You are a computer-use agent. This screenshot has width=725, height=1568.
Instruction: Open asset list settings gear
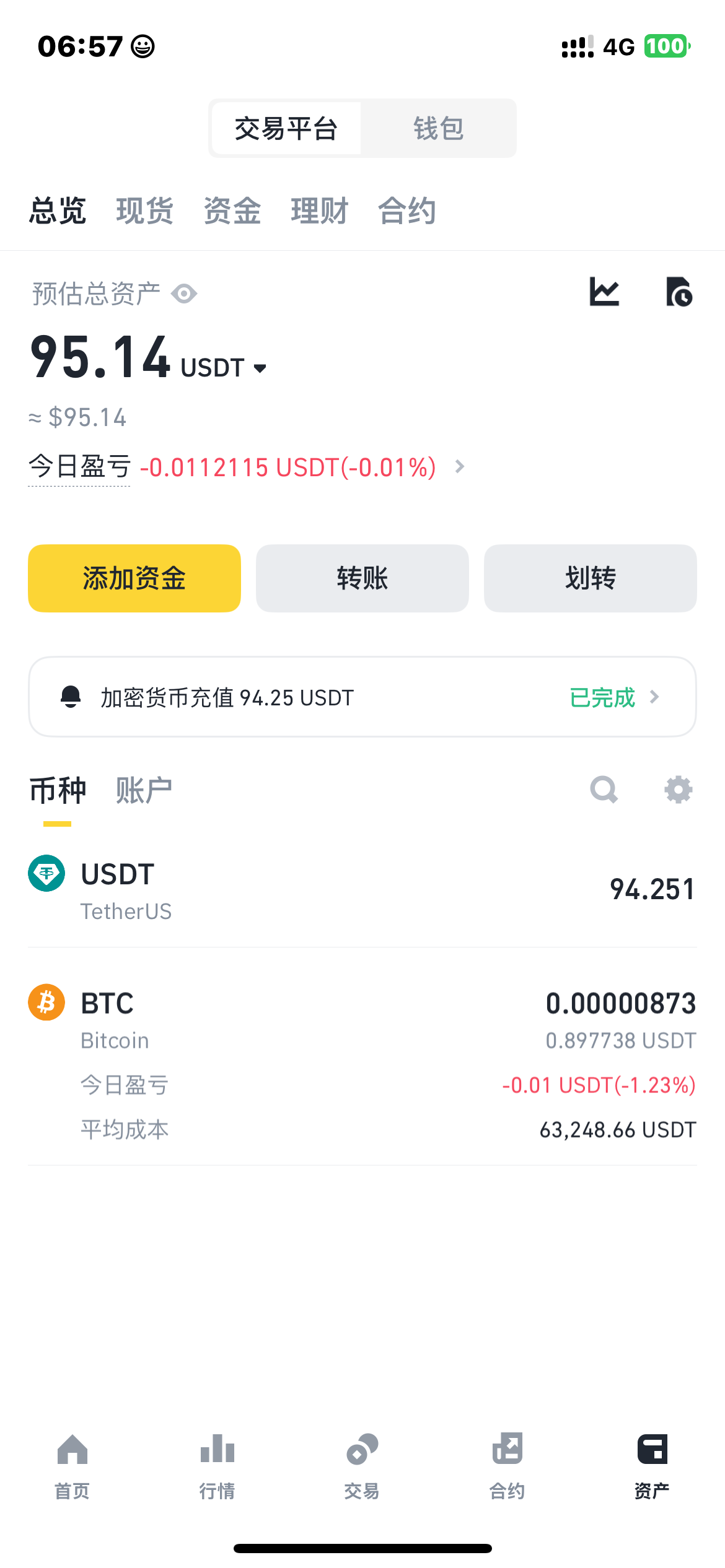[679, 790]
